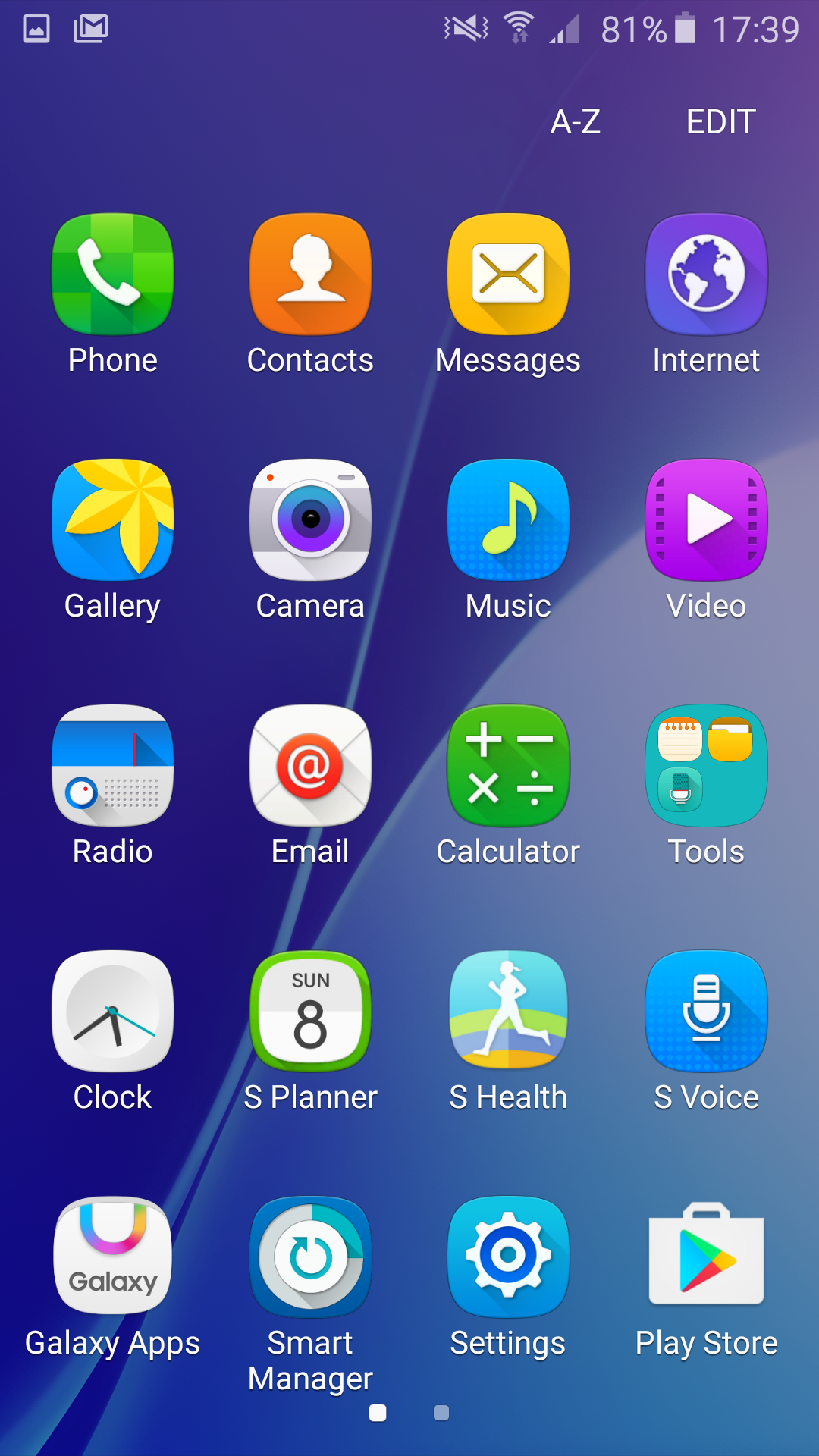Sort apps with the A-Z button

click(x=575, y=122)
